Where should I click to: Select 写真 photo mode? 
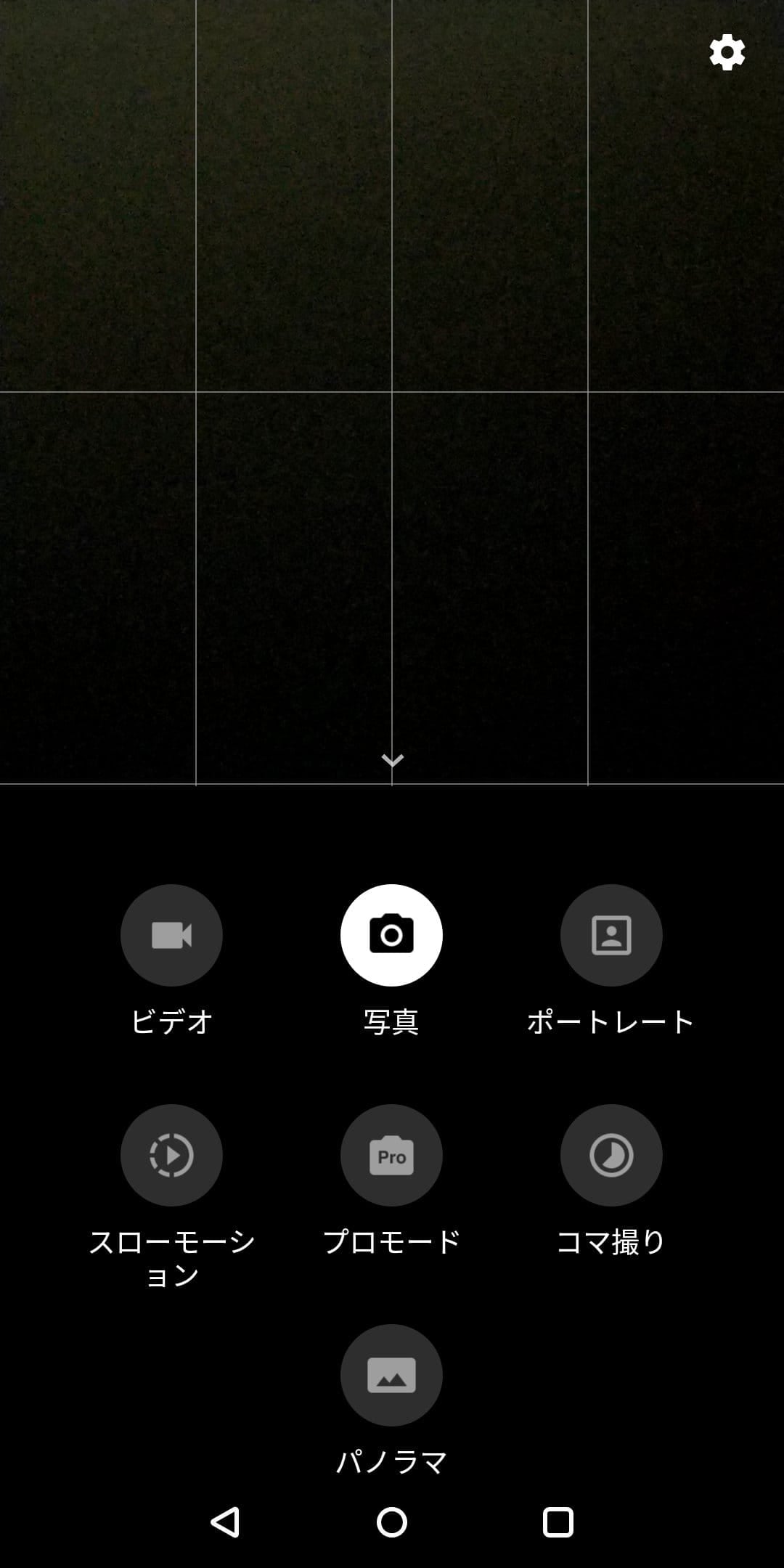[x=391, y=935]
